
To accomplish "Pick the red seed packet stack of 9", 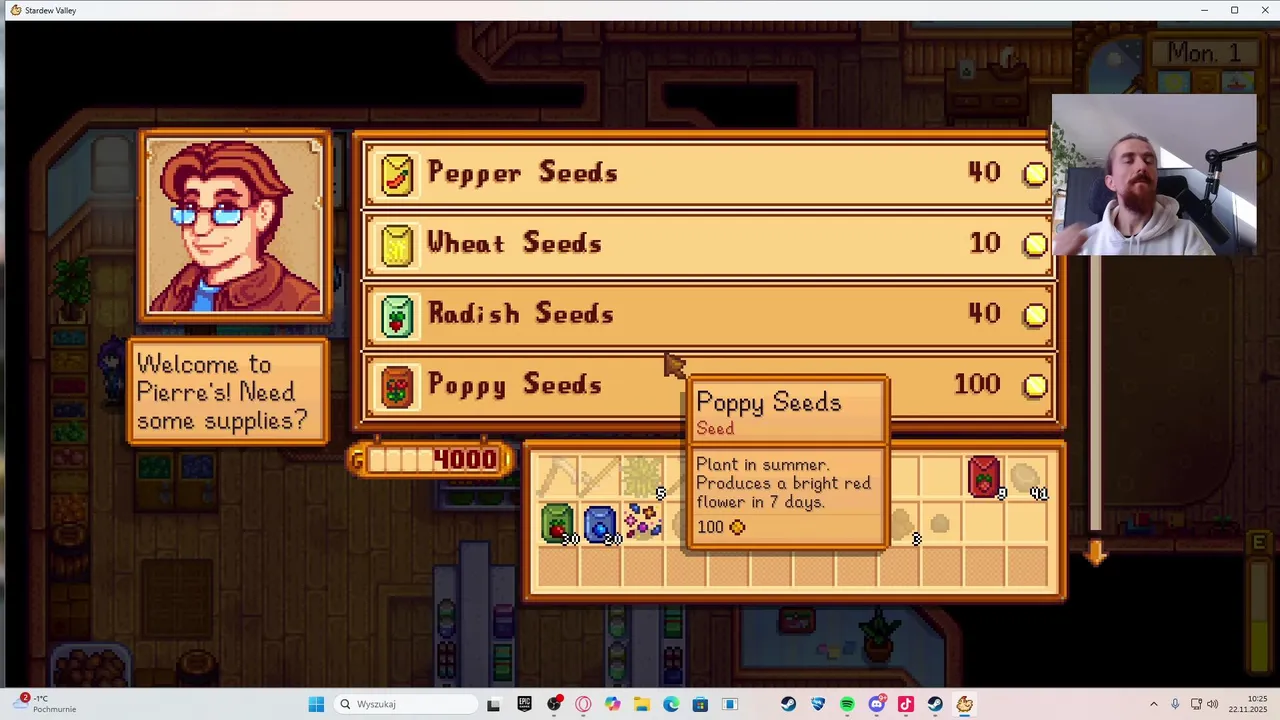I will tap(984, 477).
